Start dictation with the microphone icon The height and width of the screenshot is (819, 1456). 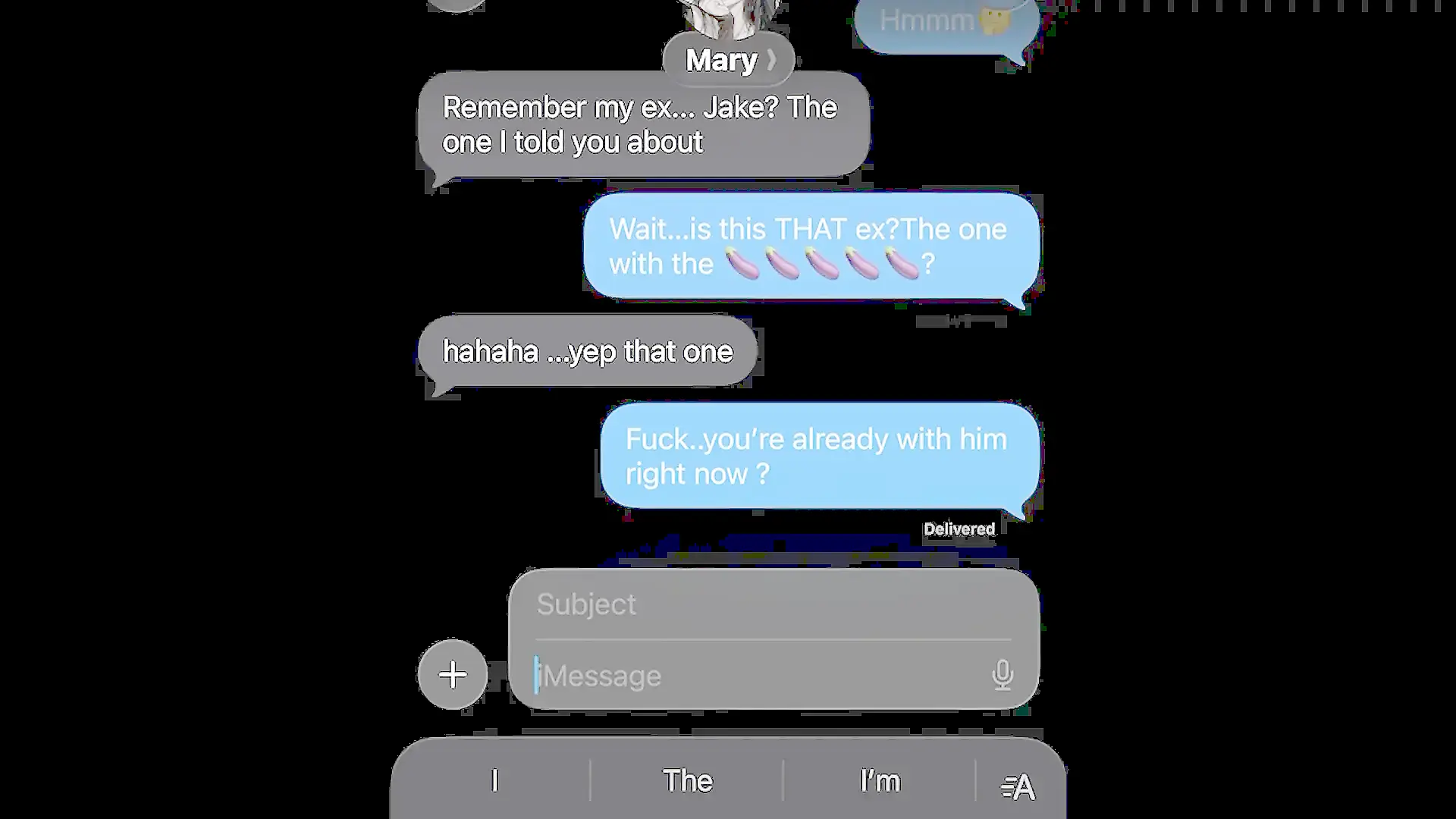click(1003, 674)
